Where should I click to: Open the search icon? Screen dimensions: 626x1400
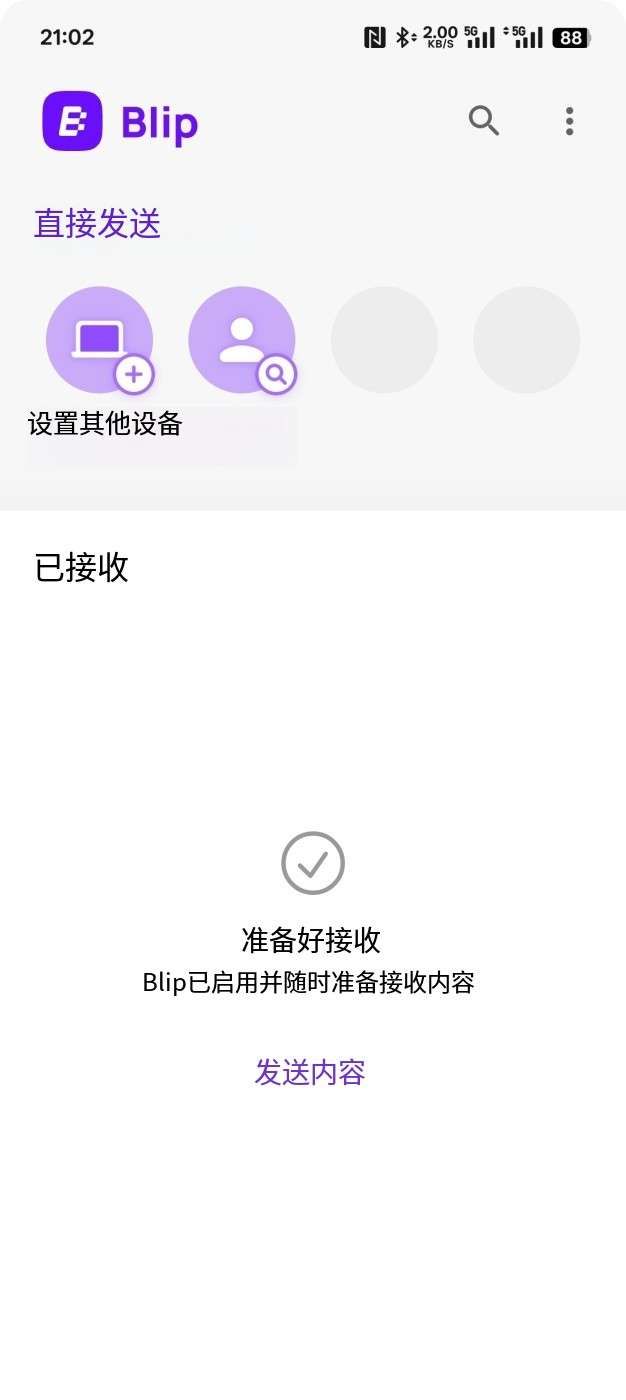click(x=484, y=121)
